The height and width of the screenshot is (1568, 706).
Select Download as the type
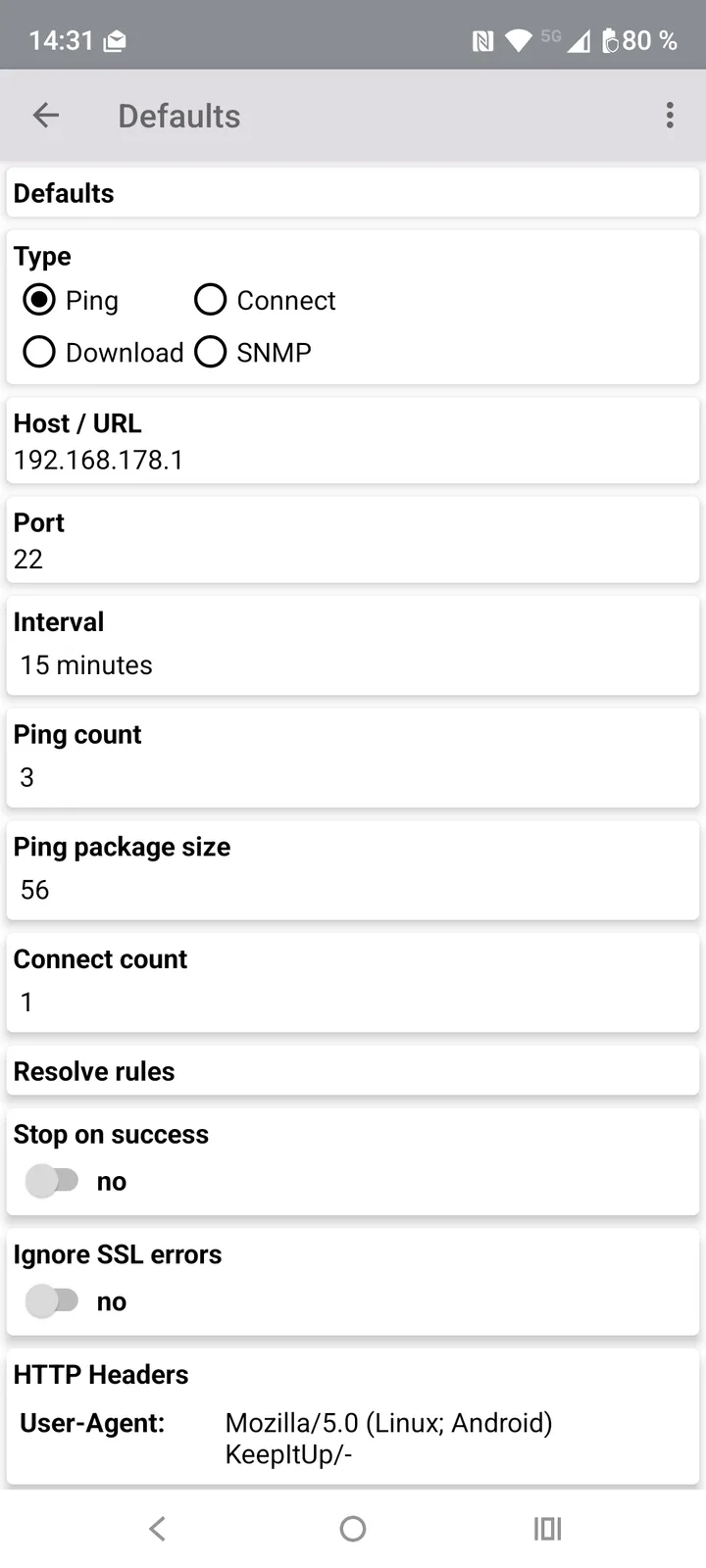[x=103, y=352]
